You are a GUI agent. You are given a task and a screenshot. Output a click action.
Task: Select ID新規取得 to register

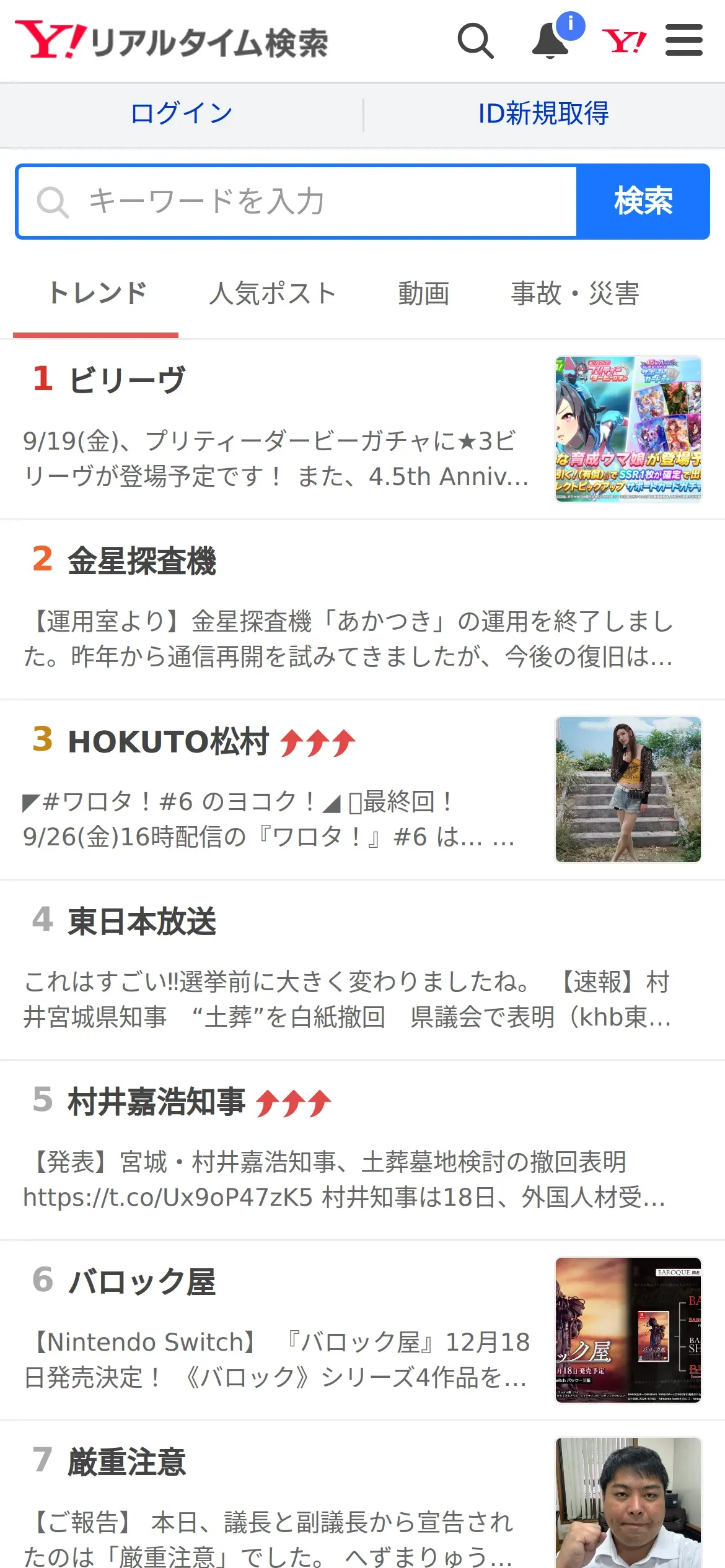point(543,114)
